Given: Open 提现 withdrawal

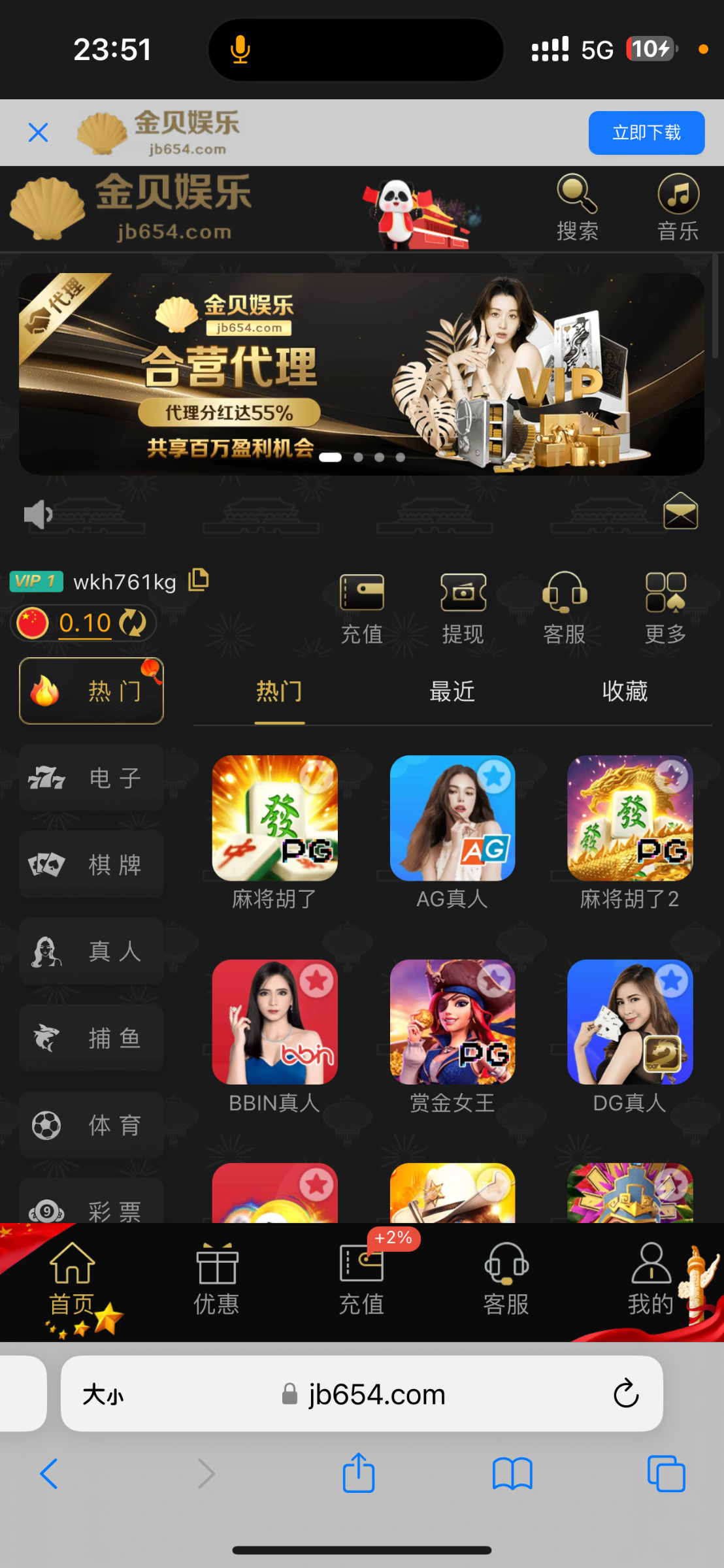Looking at the screenshot, I should (463, 608).
